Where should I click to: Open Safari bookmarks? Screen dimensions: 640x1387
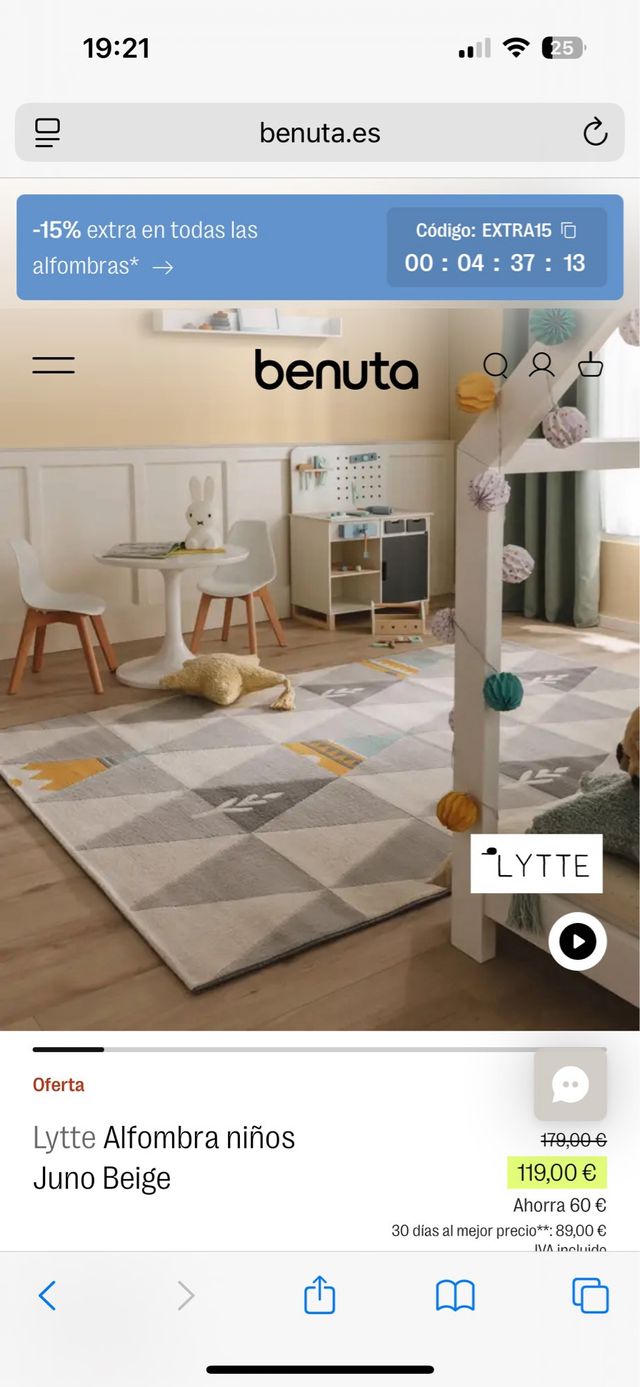click(455, 1296)
